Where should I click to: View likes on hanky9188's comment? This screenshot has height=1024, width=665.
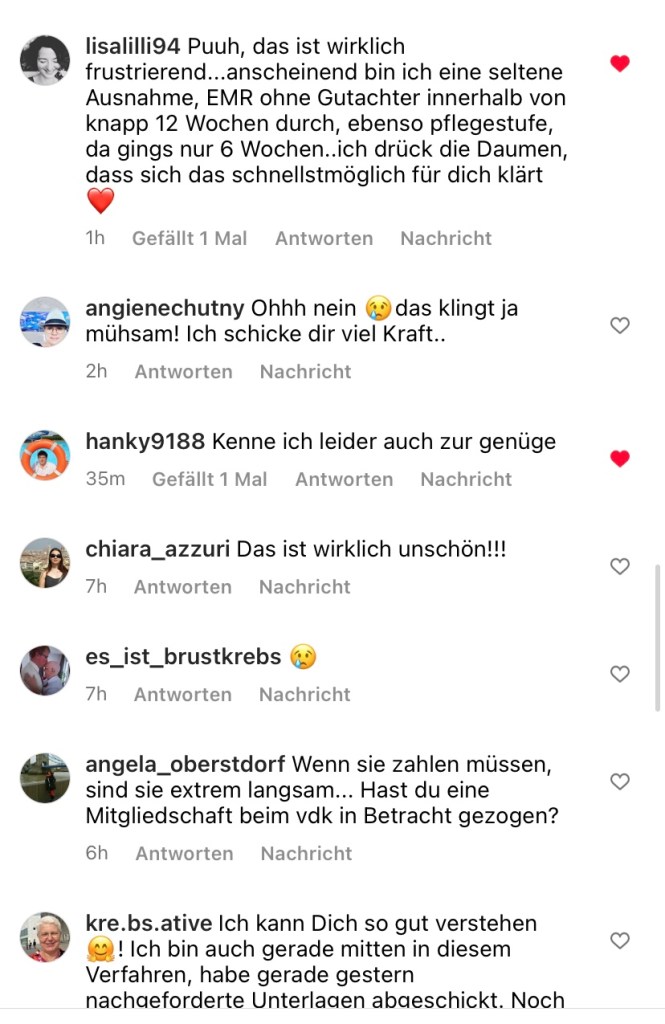[209, 479]
